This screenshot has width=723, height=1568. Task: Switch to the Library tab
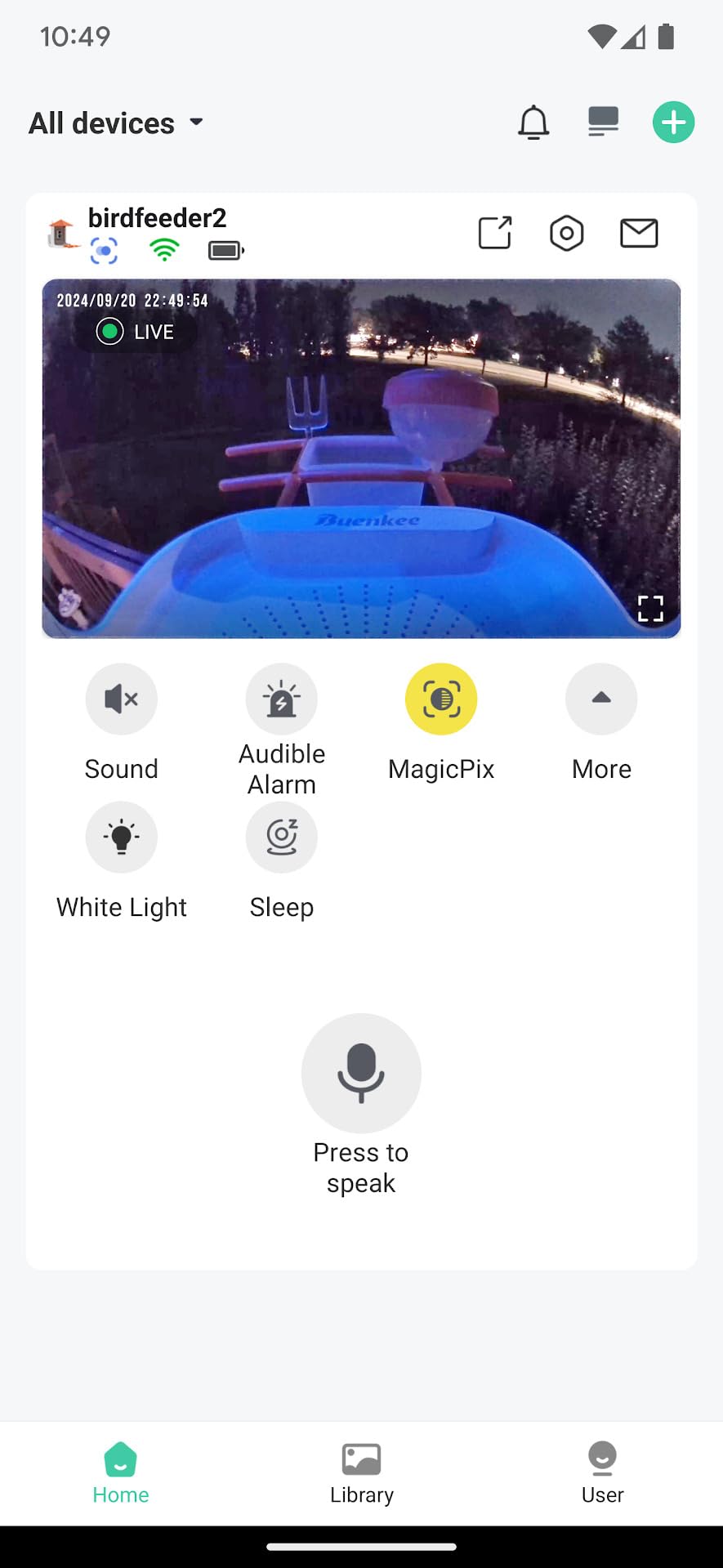coord(361,1472)
